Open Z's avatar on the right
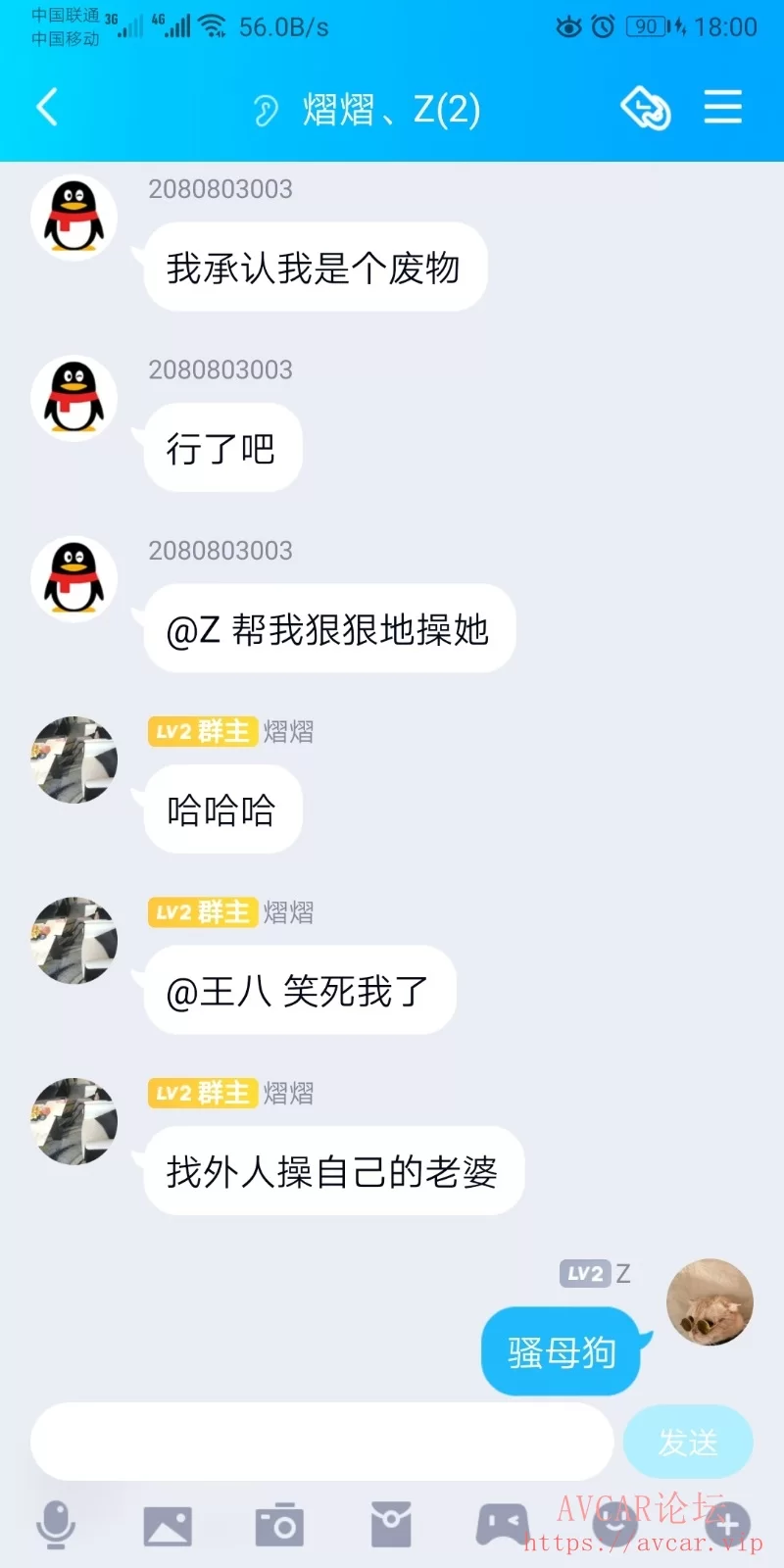 tap(710, 1301)
